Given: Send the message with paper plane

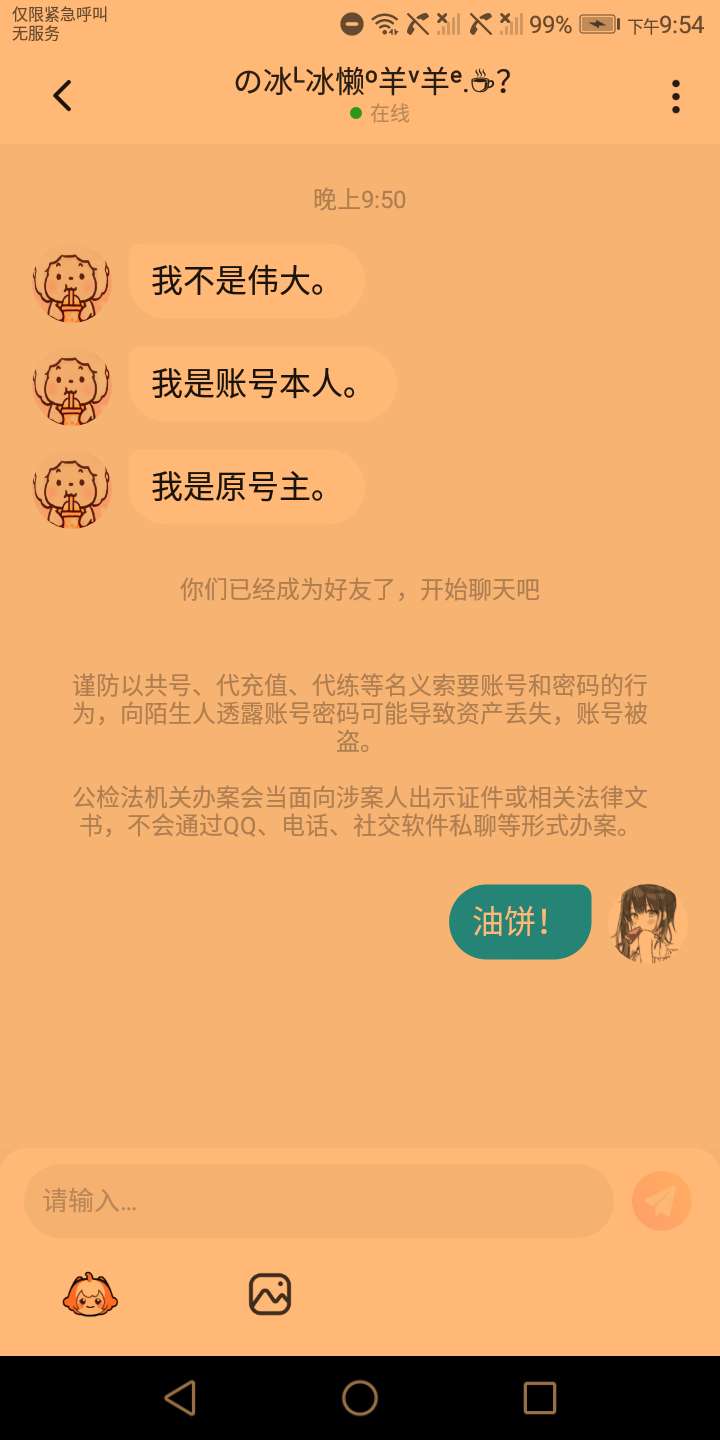Looking at the screenshot, I should pyautogui.click(x=661, y=1200).
